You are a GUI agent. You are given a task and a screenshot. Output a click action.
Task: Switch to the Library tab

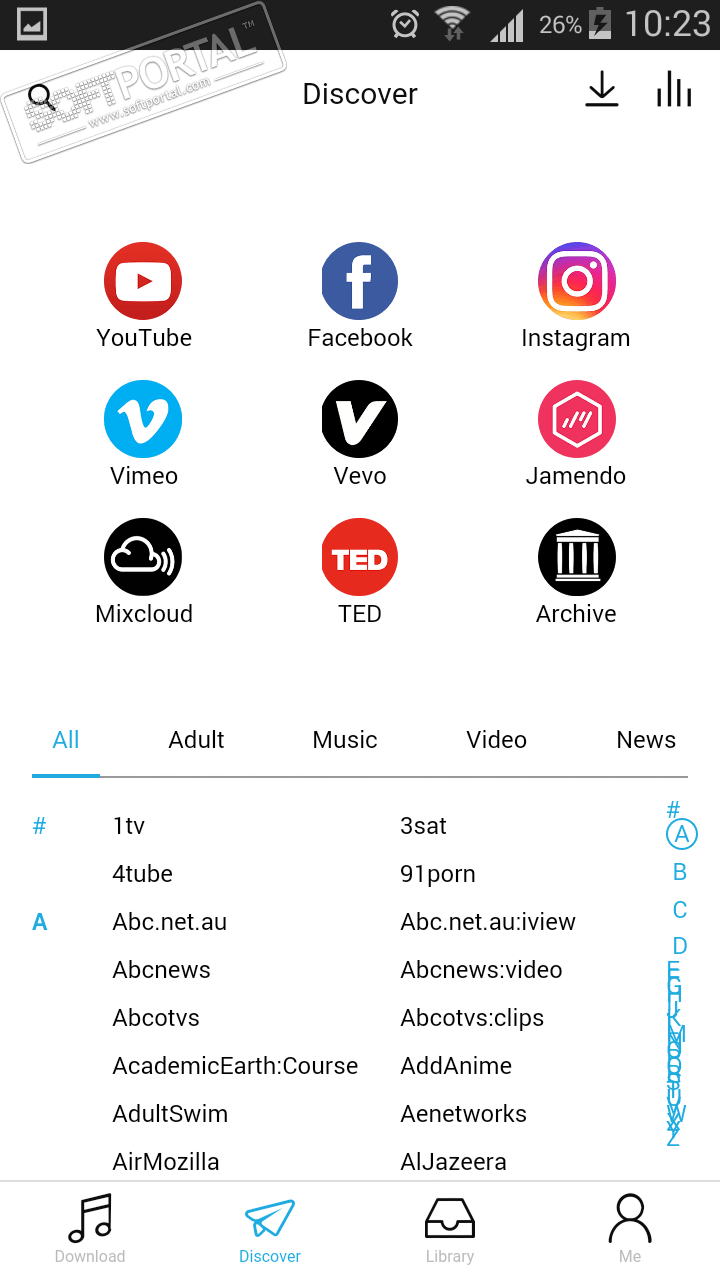[x=450, y=1230]
